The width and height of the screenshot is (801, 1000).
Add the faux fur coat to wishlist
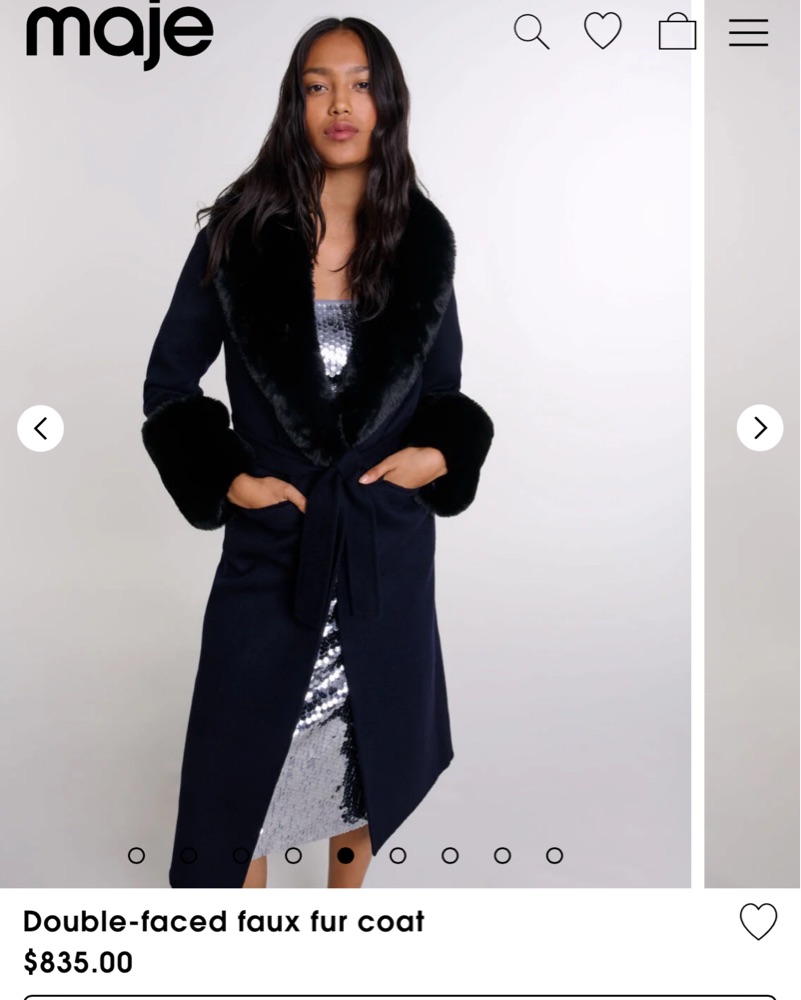pyautogui.click(x=758, y=921)
